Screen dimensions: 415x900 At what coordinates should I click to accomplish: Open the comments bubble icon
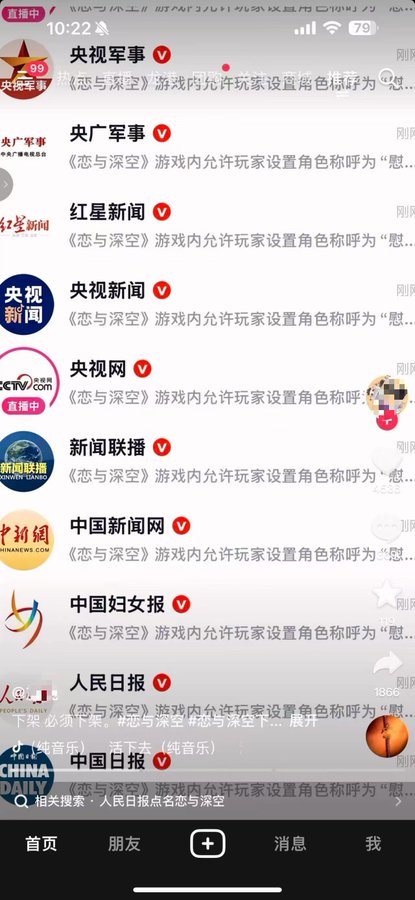pos(387,528)
